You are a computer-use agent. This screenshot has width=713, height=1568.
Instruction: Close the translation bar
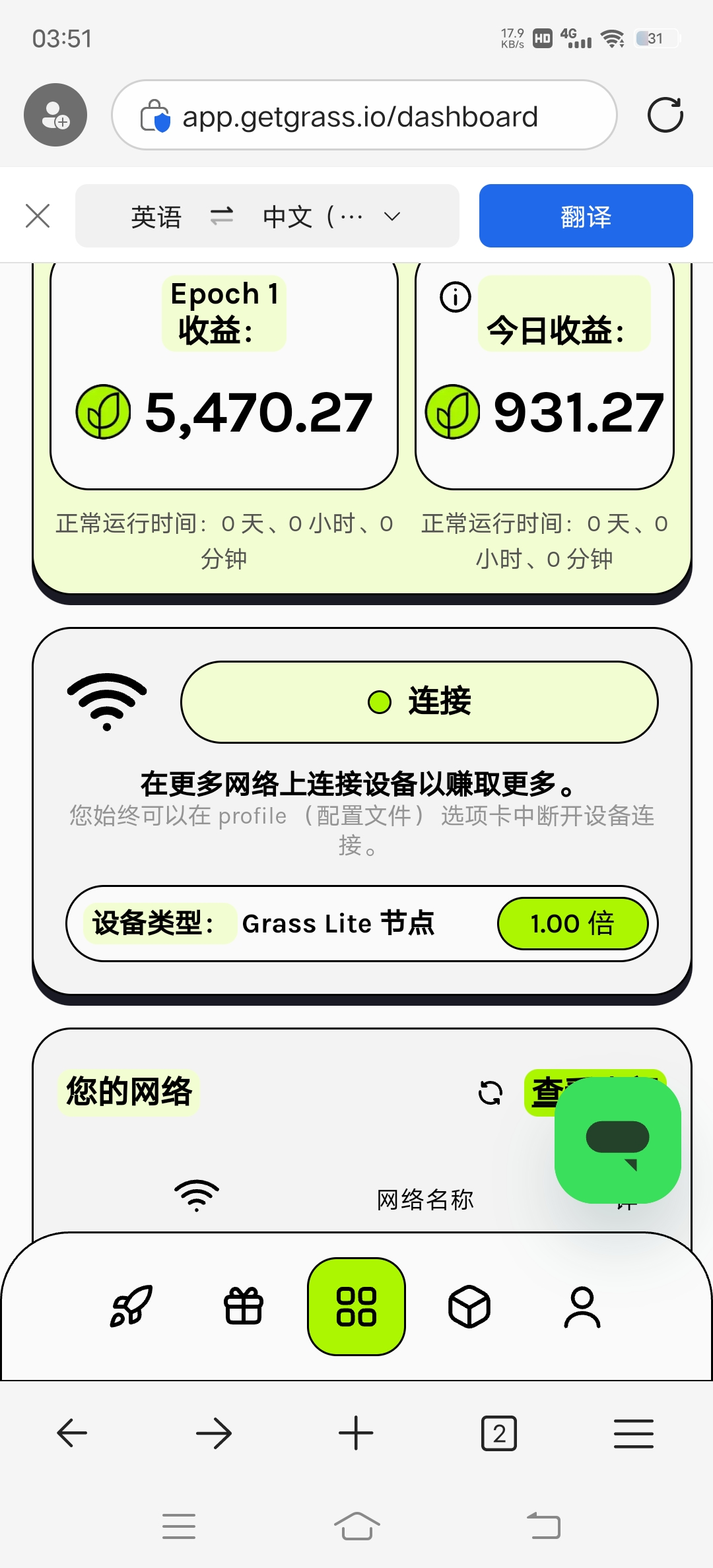(38, 216)
